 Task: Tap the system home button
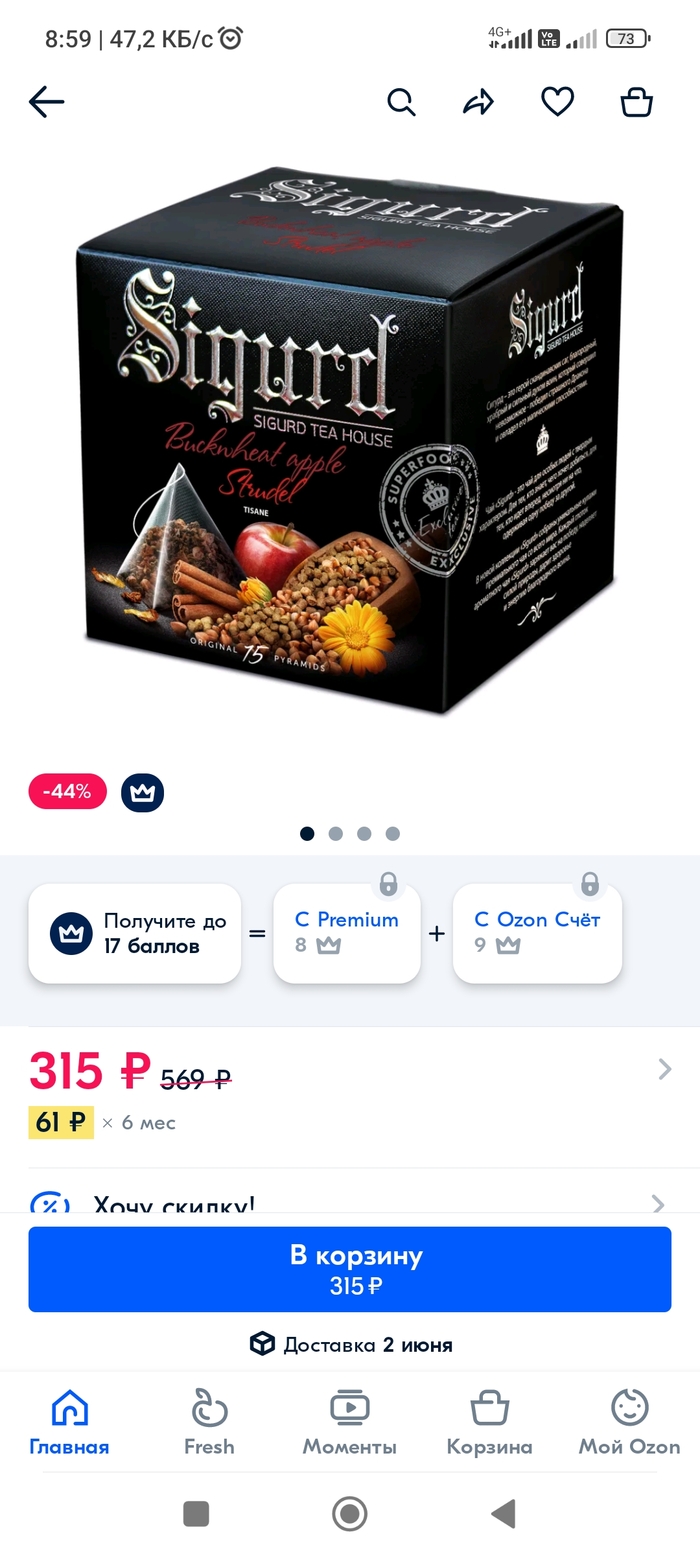(349, 1514)
